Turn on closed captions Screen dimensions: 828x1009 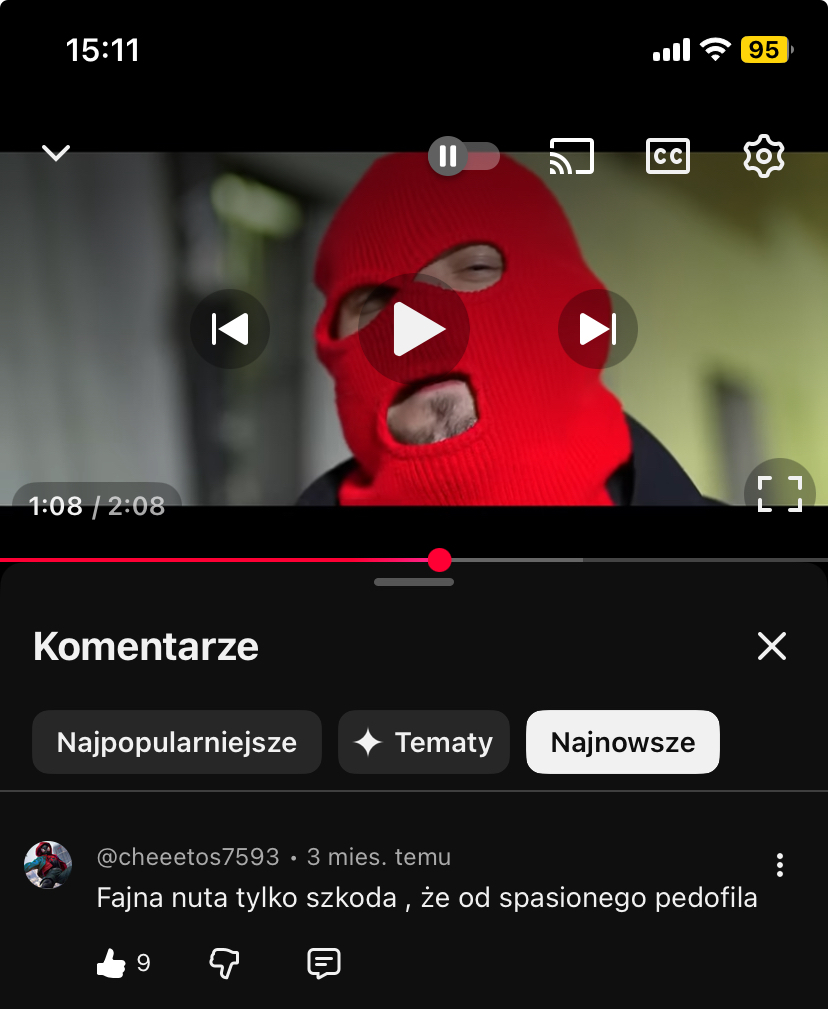tap(668, 156)
